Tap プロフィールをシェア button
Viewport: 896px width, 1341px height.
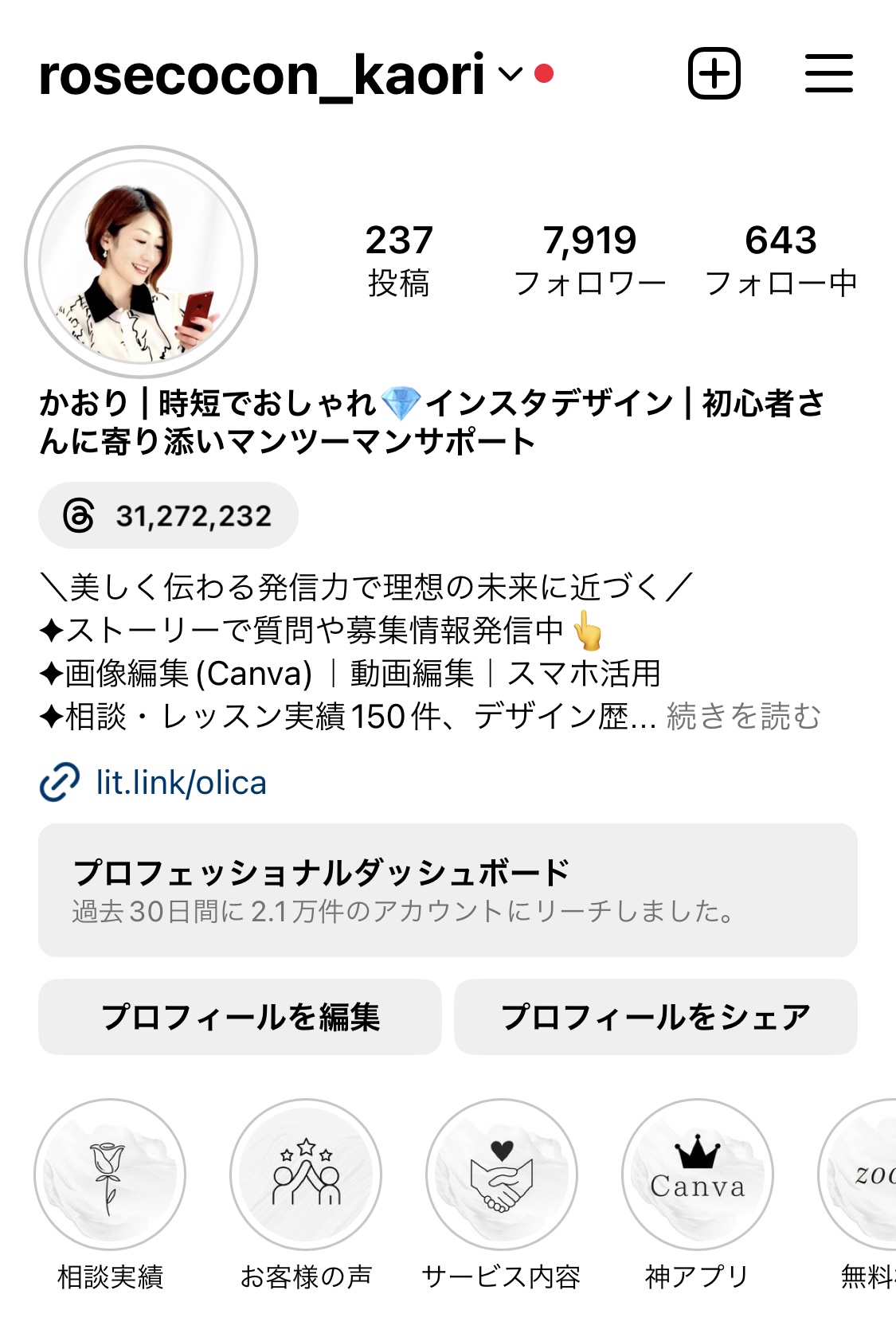pyautogui.click(x=655, y=1017)
